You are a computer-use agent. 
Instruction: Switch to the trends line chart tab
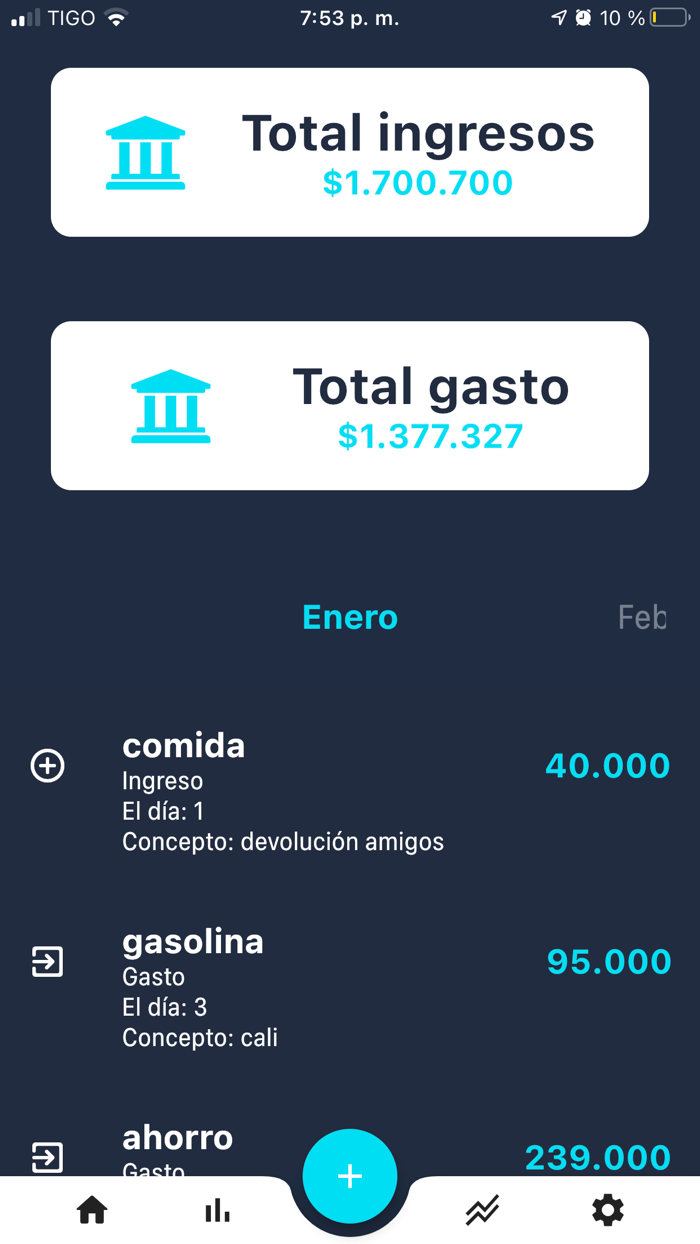tap(482, 1210)
